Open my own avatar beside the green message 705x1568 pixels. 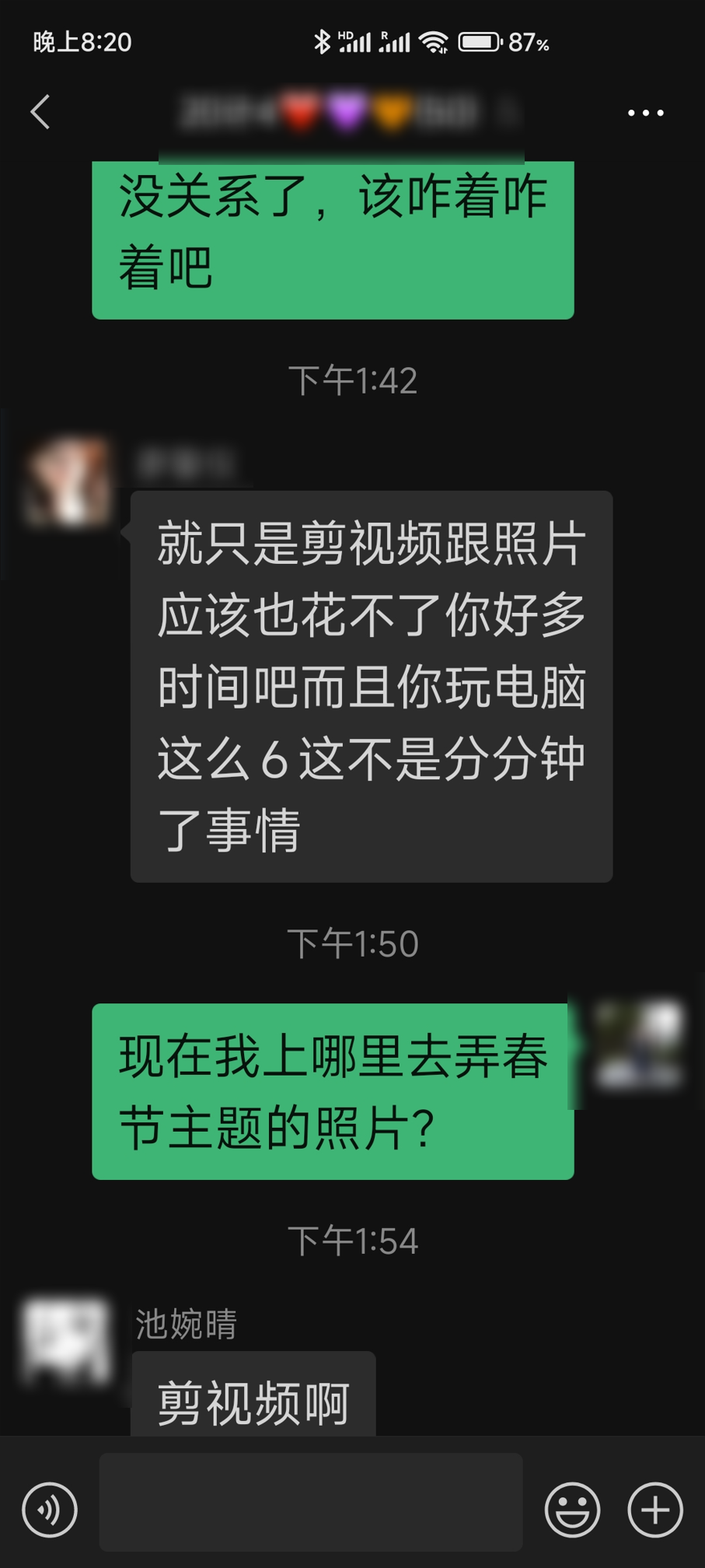click(x=639, y=1045)
